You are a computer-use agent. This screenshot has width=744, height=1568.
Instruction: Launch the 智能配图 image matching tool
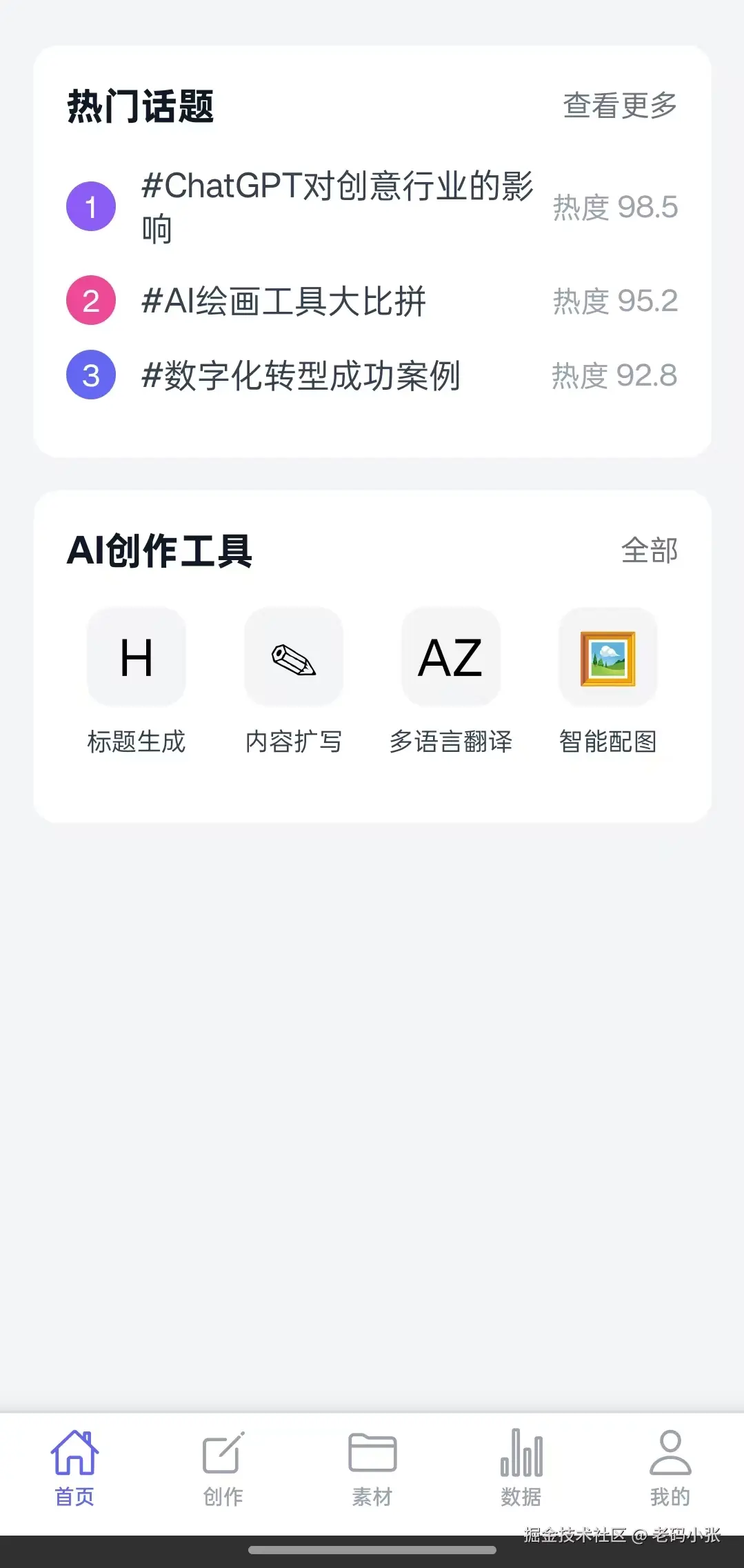607,657
